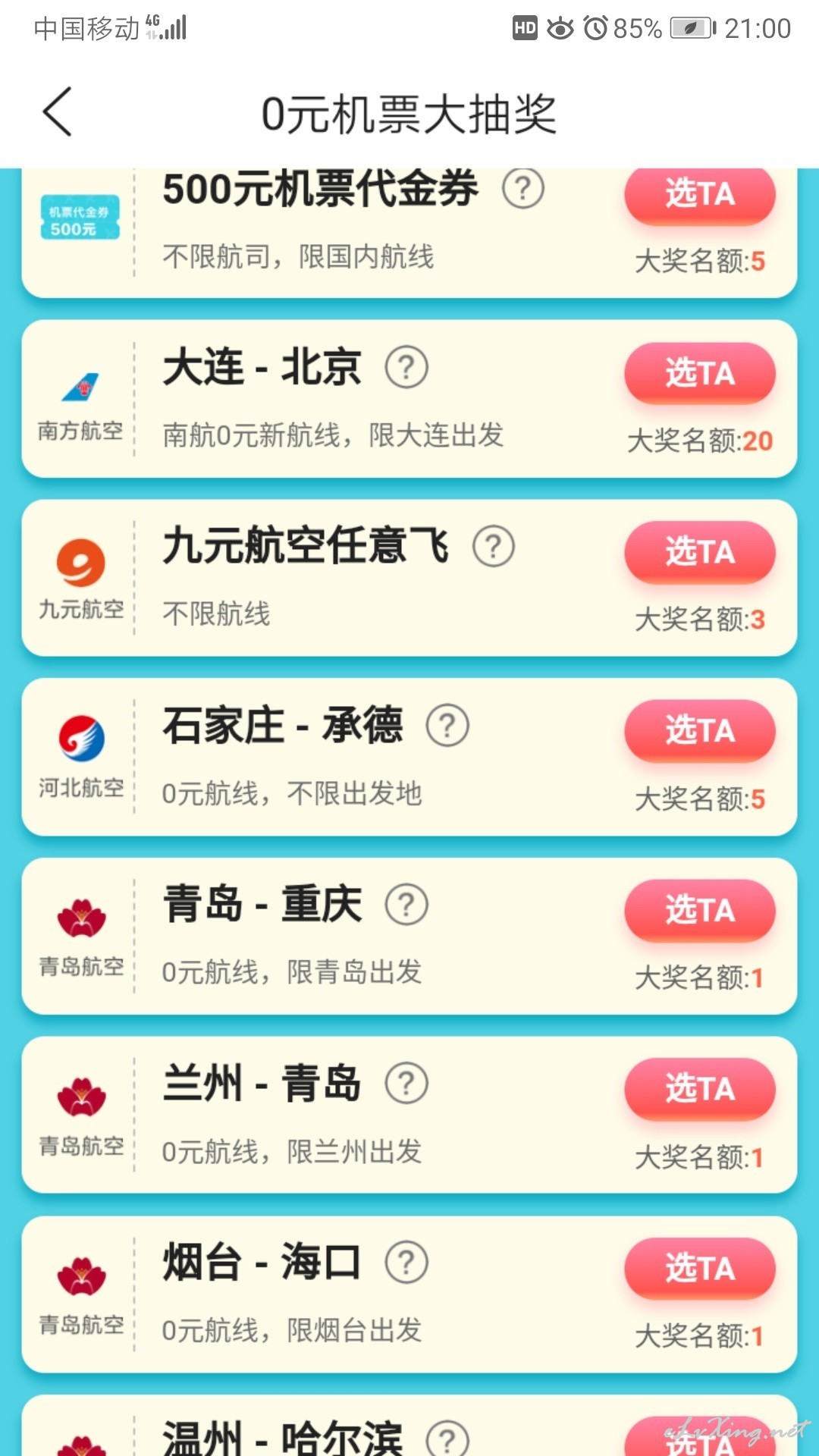Select 选TA for 500元机票代金券
The width and height of the screenshot is (819, 1456).
[699, 196]
